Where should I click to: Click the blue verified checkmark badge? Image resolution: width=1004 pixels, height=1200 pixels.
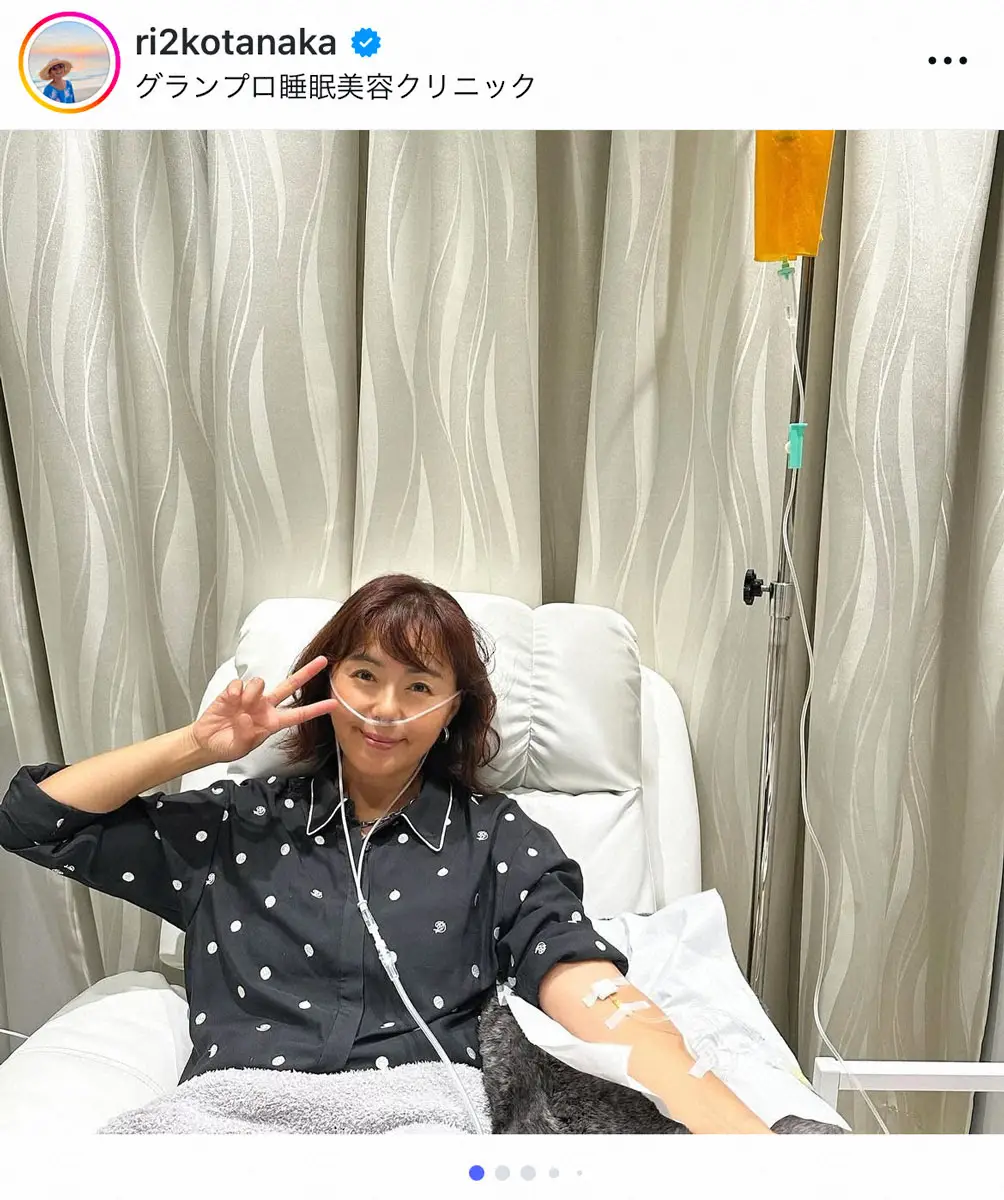tap(364, 42)
